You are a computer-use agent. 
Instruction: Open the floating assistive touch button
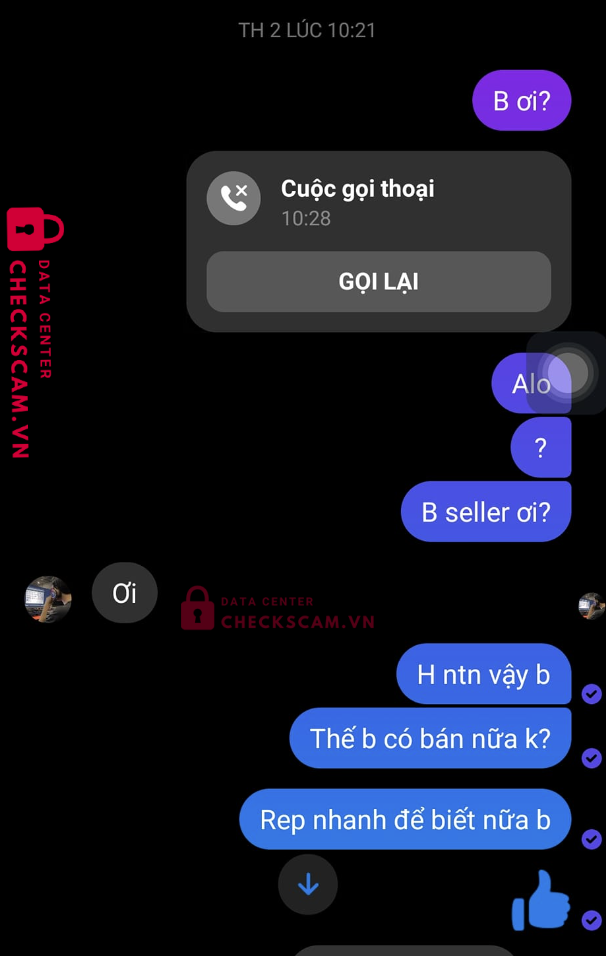point(567,373)
